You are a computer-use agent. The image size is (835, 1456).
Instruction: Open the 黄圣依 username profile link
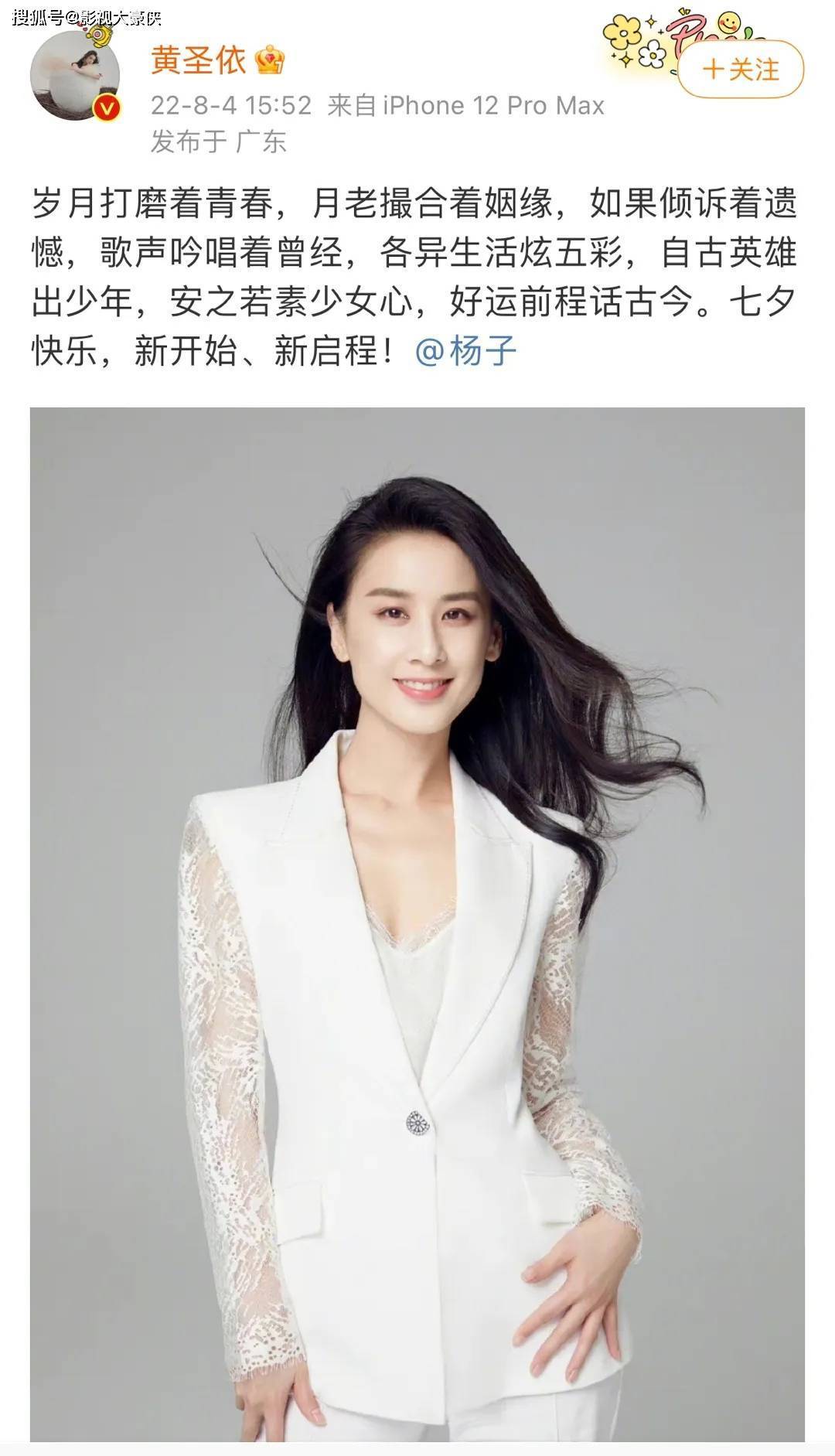tap(198, 60)
